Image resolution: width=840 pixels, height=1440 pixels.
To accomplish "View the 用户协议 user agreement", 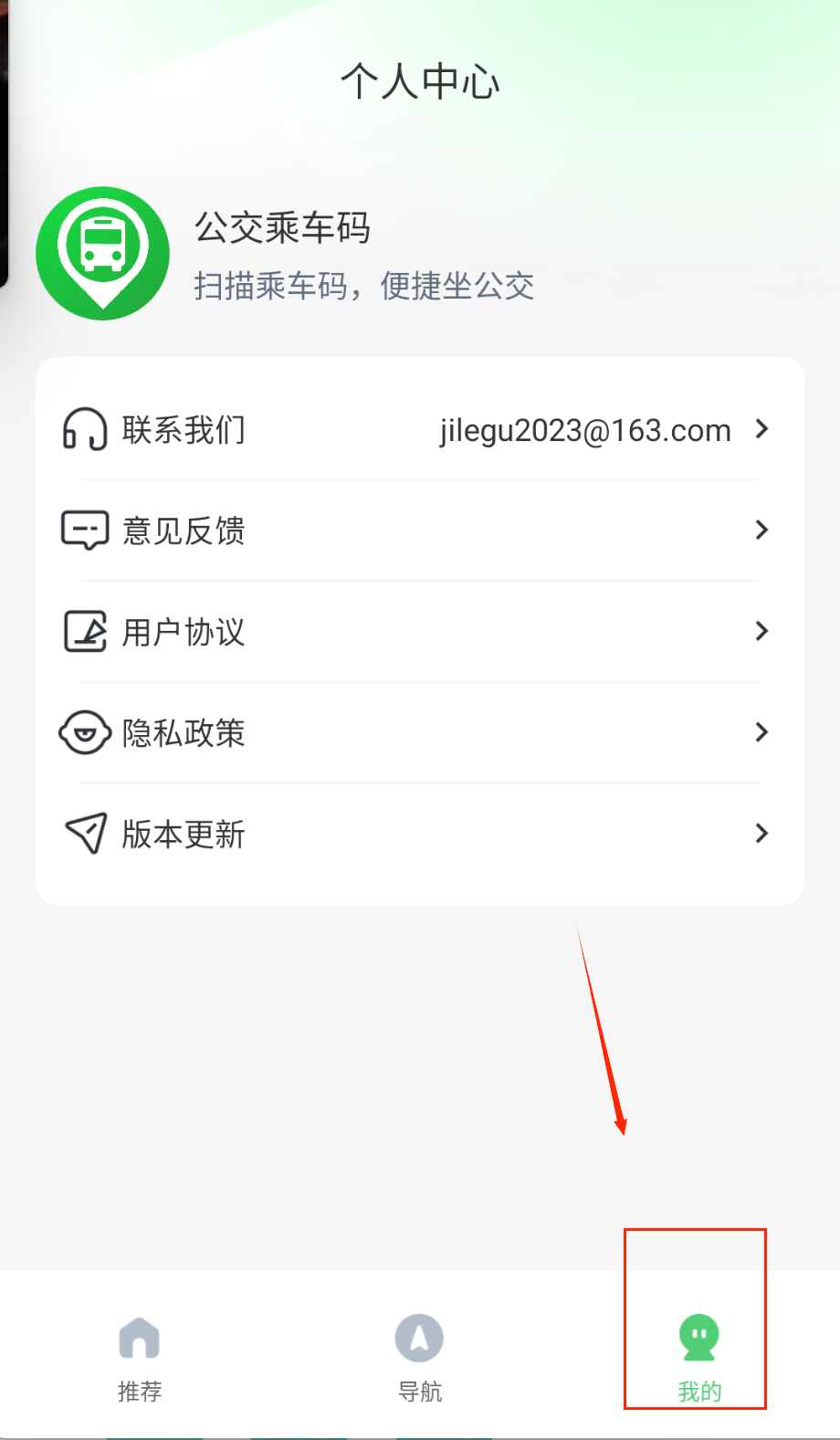I will click(x=419, y=632).
